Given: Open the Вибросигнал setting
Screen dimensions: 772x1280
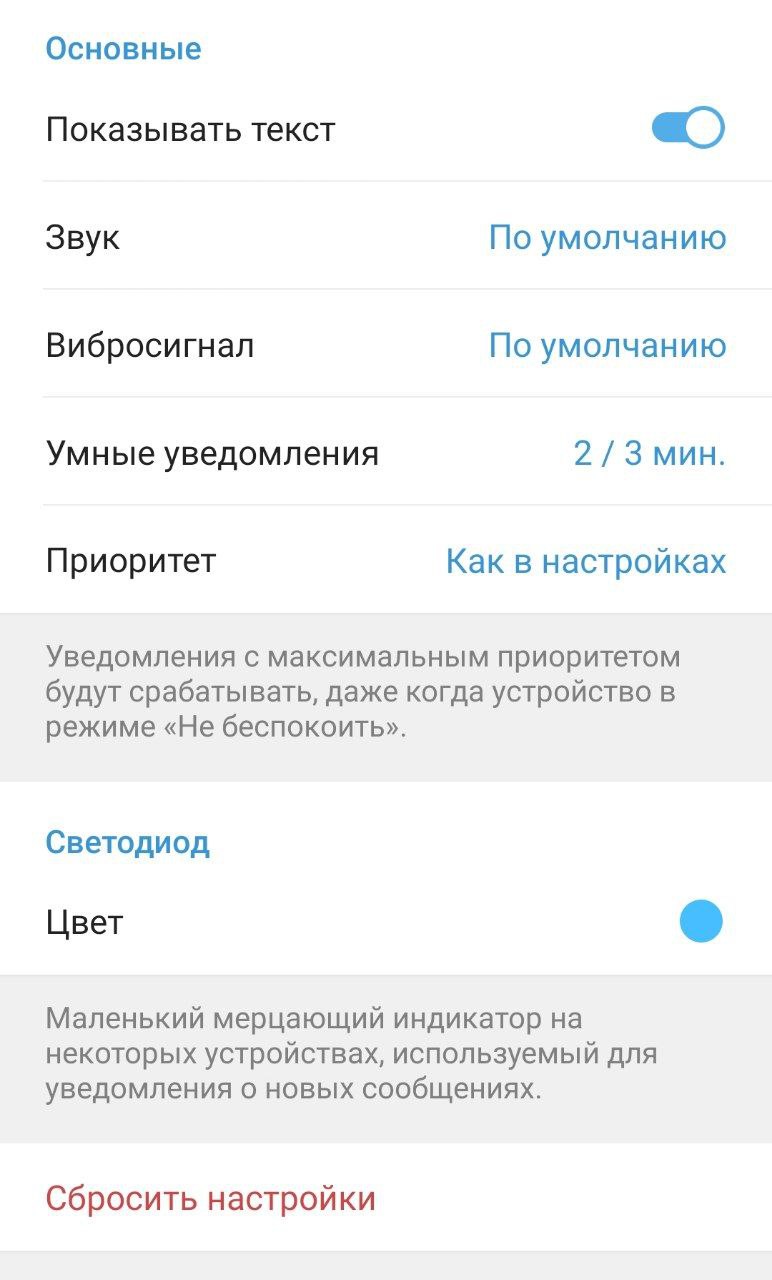Looking at the screenshot, I should 385,346.
